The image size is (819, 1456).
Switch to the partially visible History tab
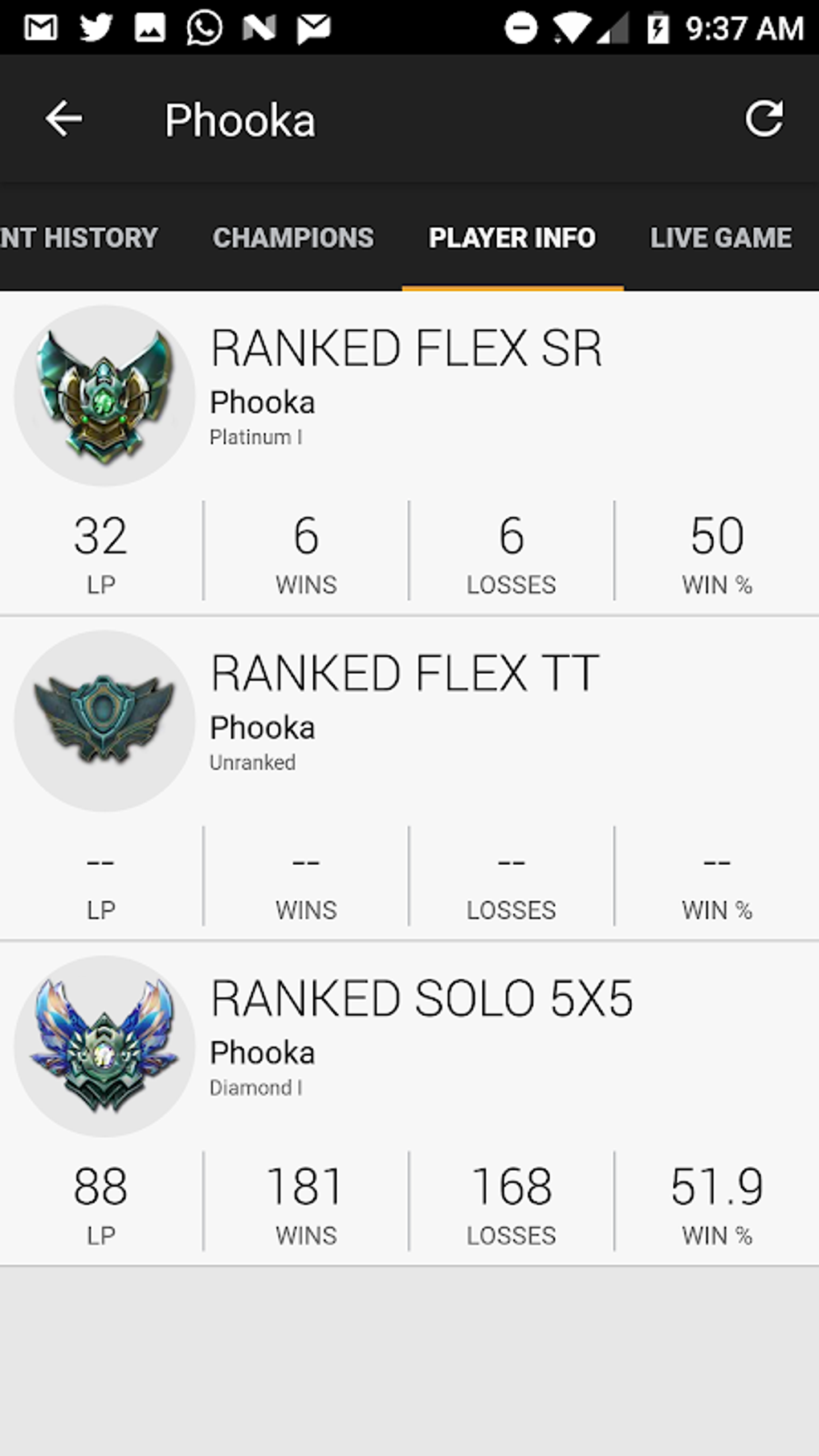79,238
